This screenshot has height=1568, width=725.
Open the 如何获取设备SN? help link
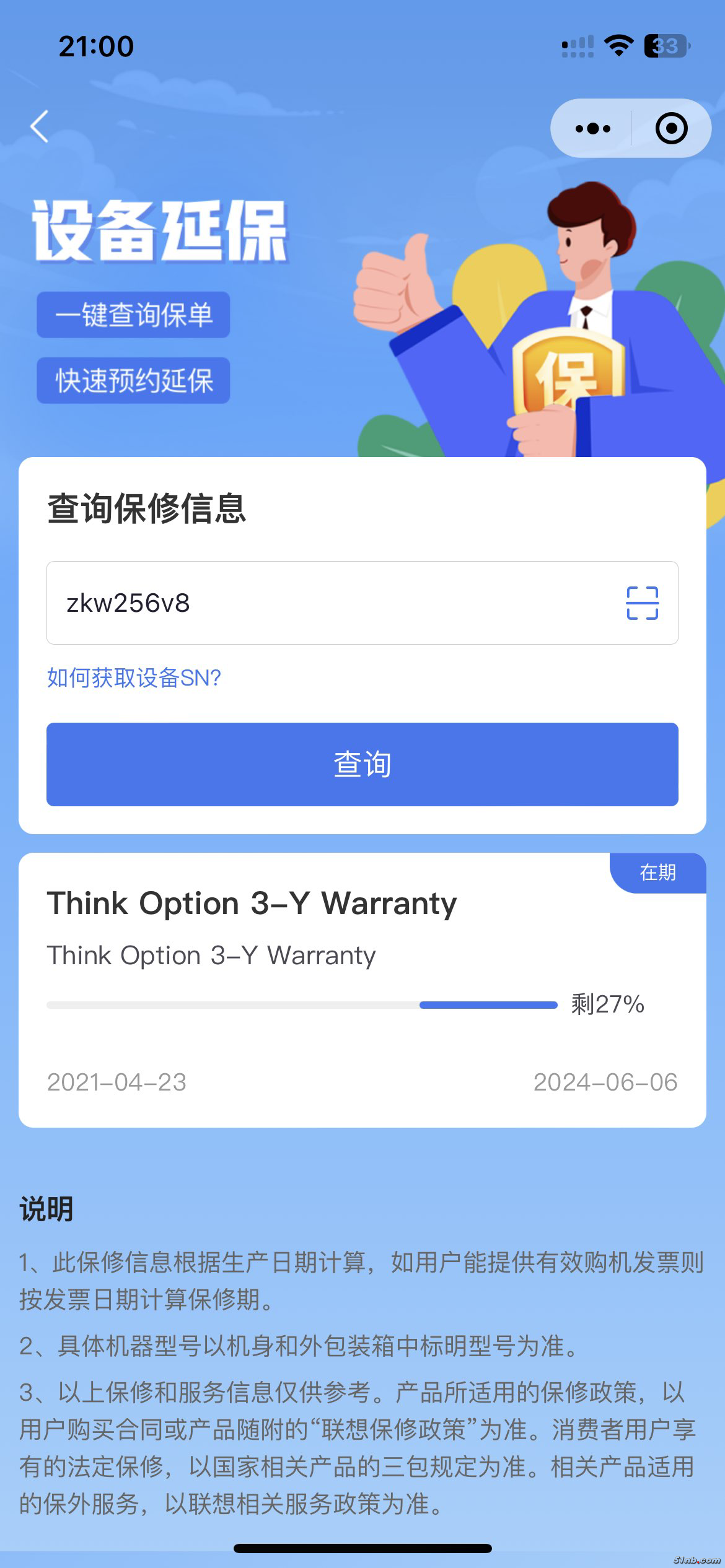tap(134, 678)
